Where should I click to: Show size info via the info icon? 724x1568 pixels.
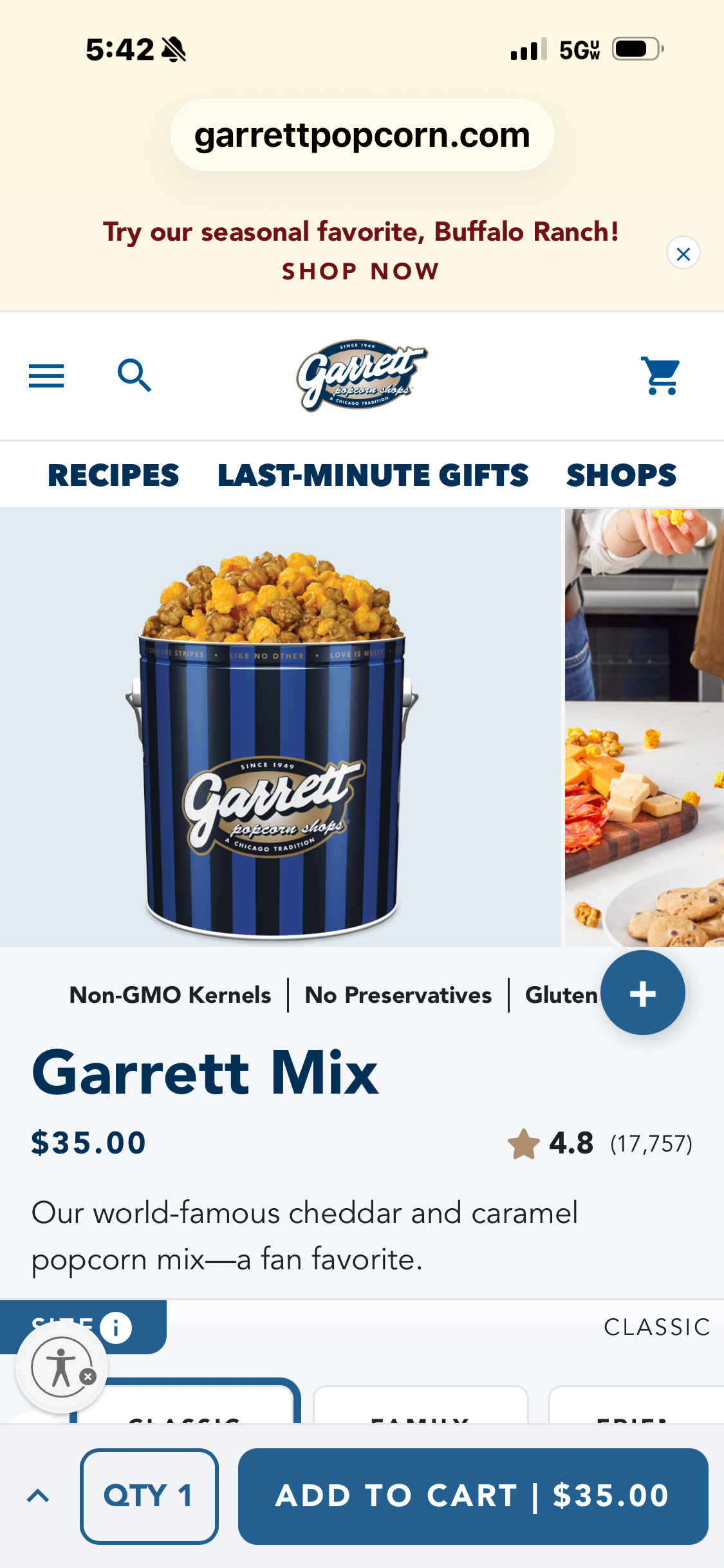[x=116, y=1327]
